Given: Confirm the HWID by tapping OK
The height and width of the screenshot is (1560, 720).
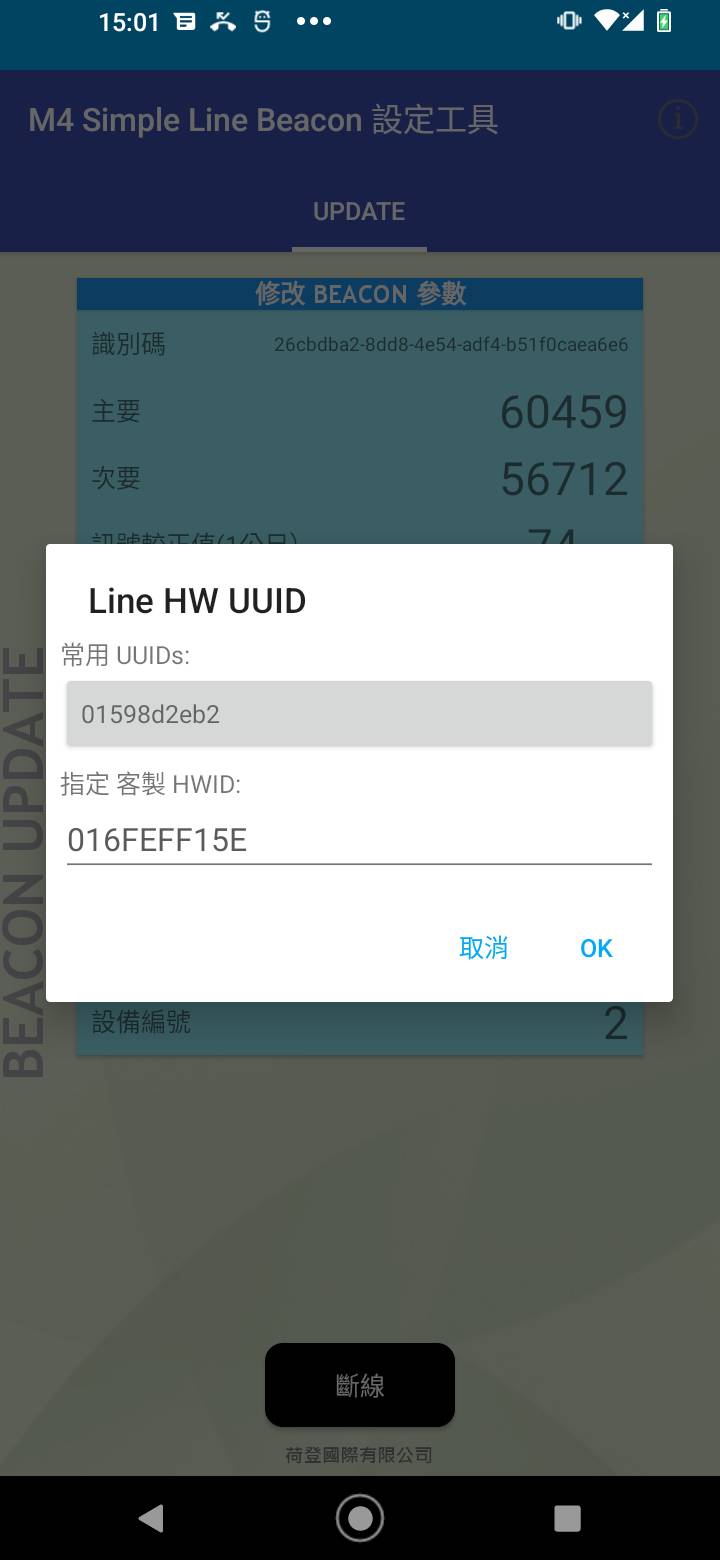Looking at the screenshot, I should 596,948.
